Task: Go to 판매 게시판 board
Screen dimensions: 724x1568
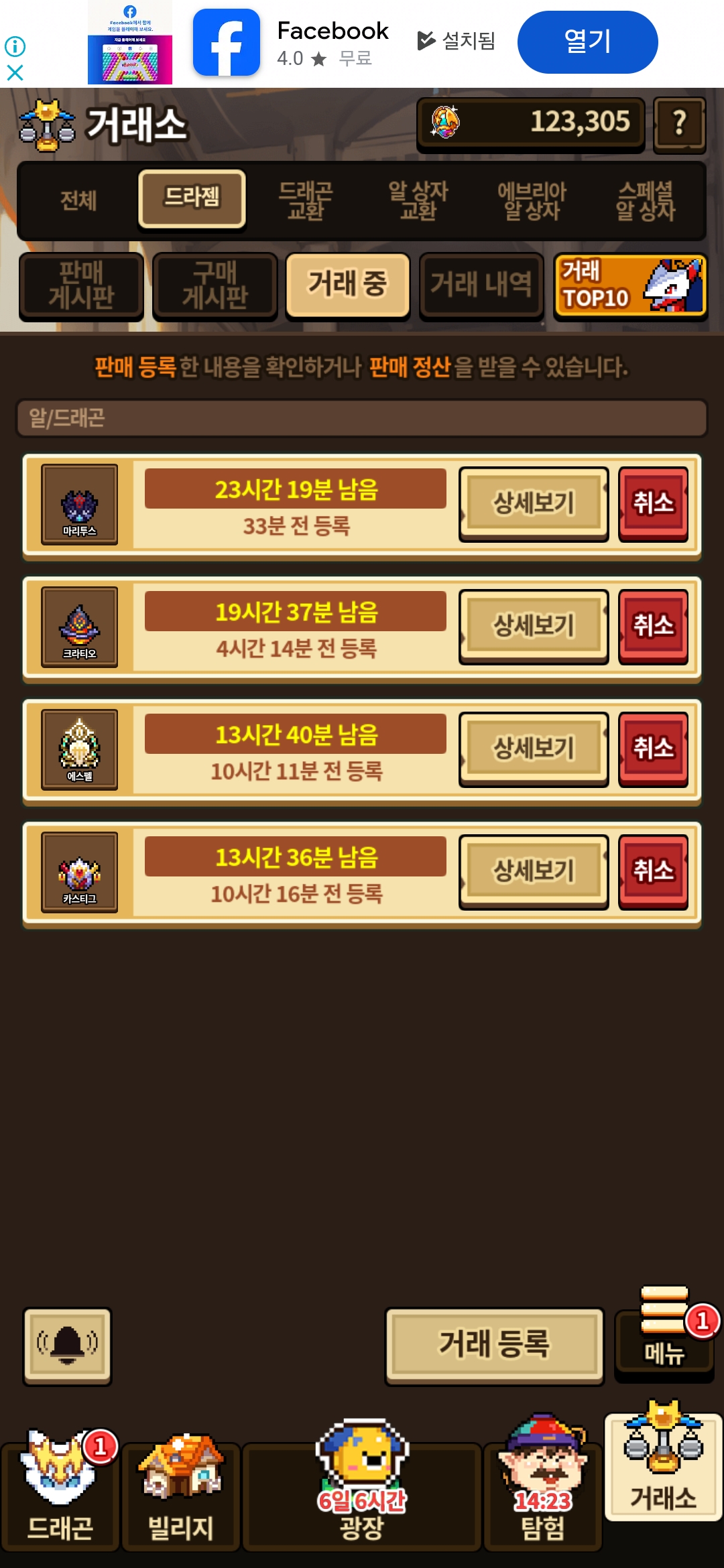Action: [x=81, y=285]
